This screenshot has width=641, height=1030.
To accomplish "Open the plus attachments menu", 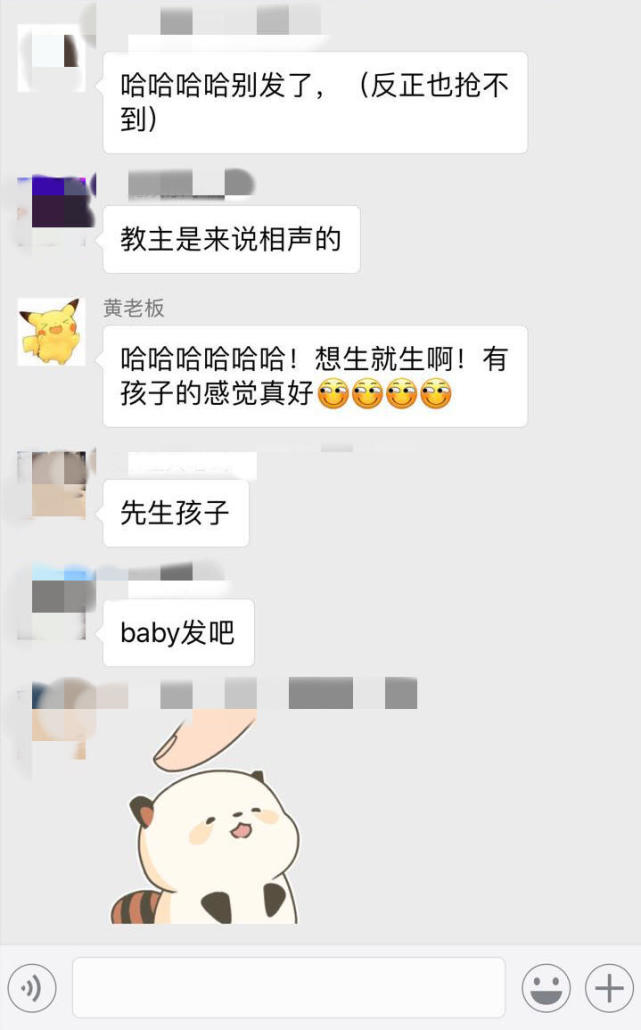I will click(x=609, y=988).
